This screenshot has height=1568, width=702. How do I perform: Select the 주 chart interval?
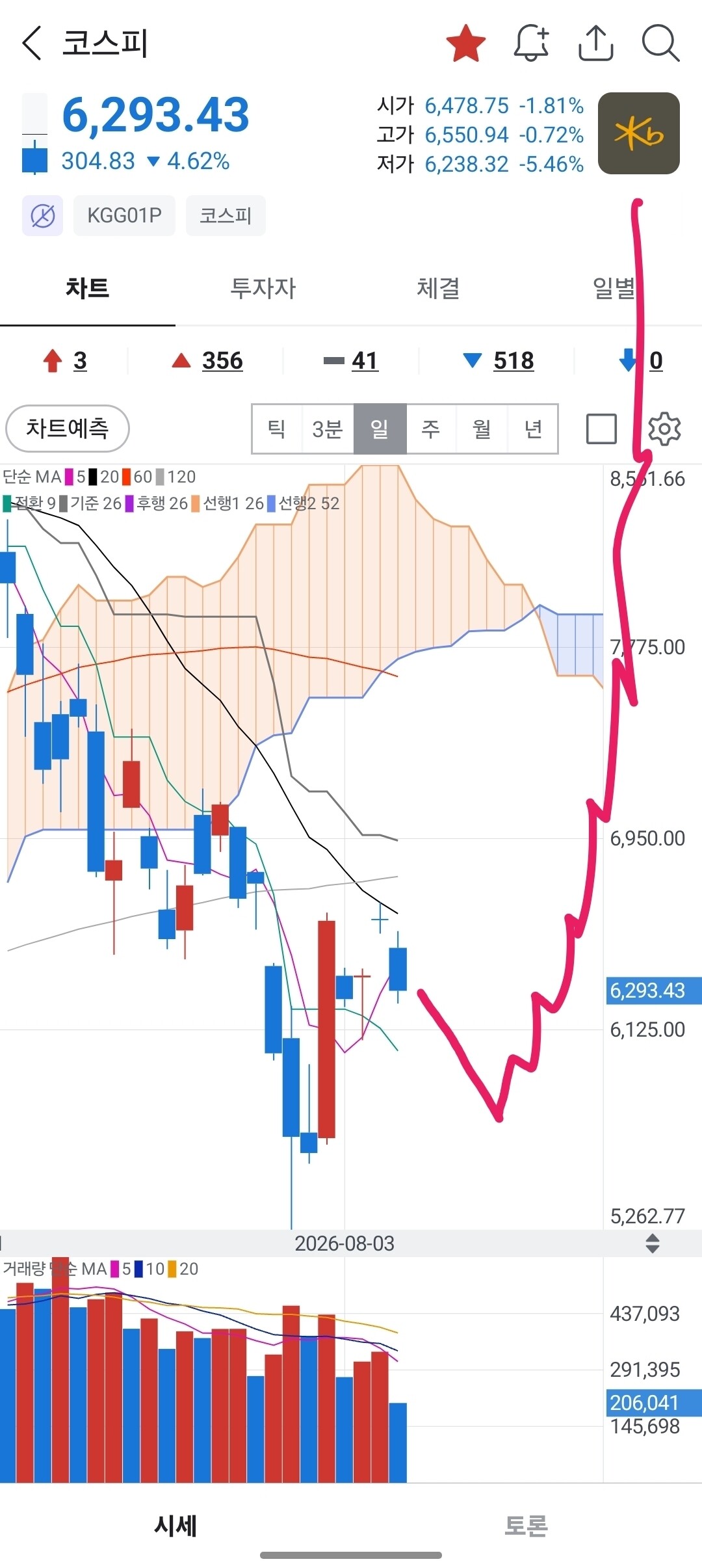[431, 429]
